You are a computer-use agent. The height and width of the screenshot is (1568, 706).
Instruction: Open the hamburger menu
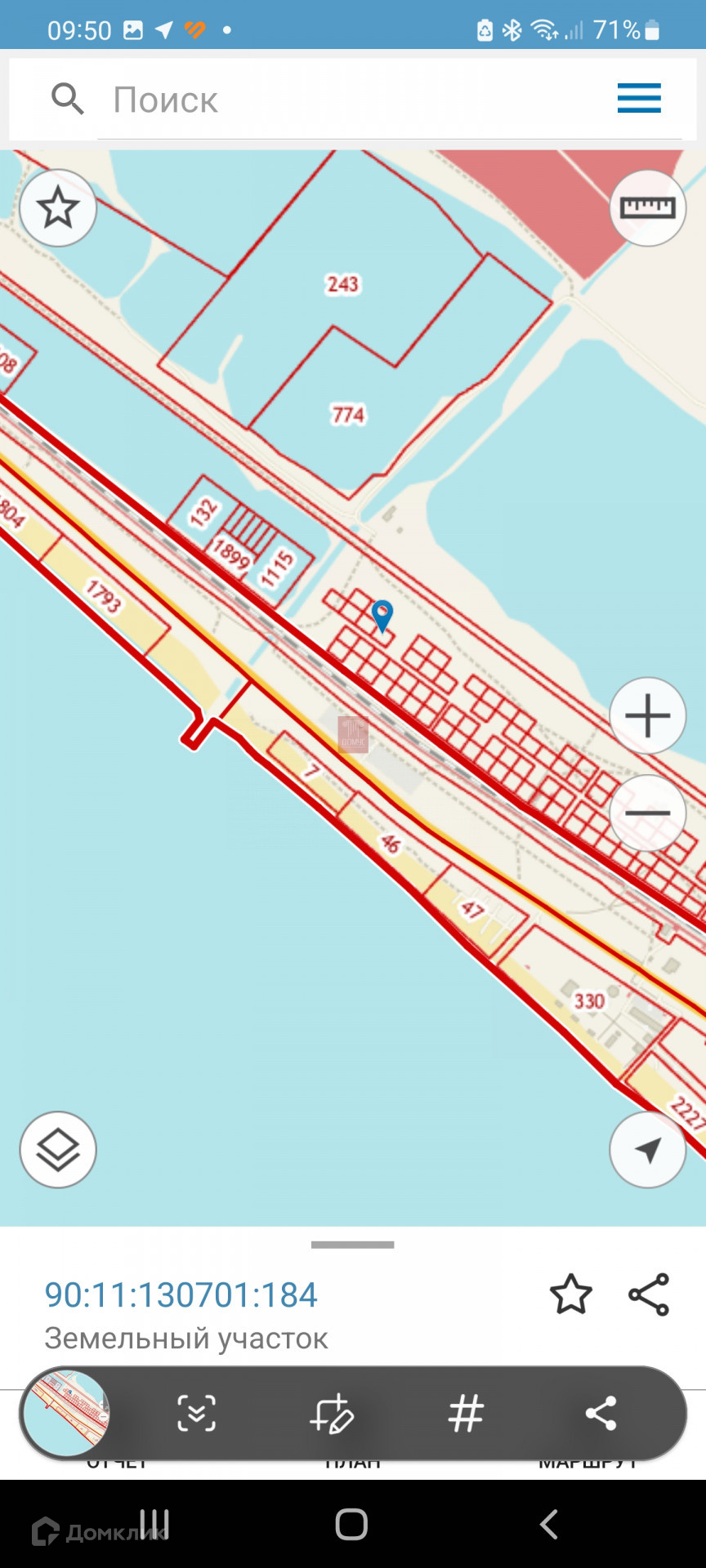[638, 98]
